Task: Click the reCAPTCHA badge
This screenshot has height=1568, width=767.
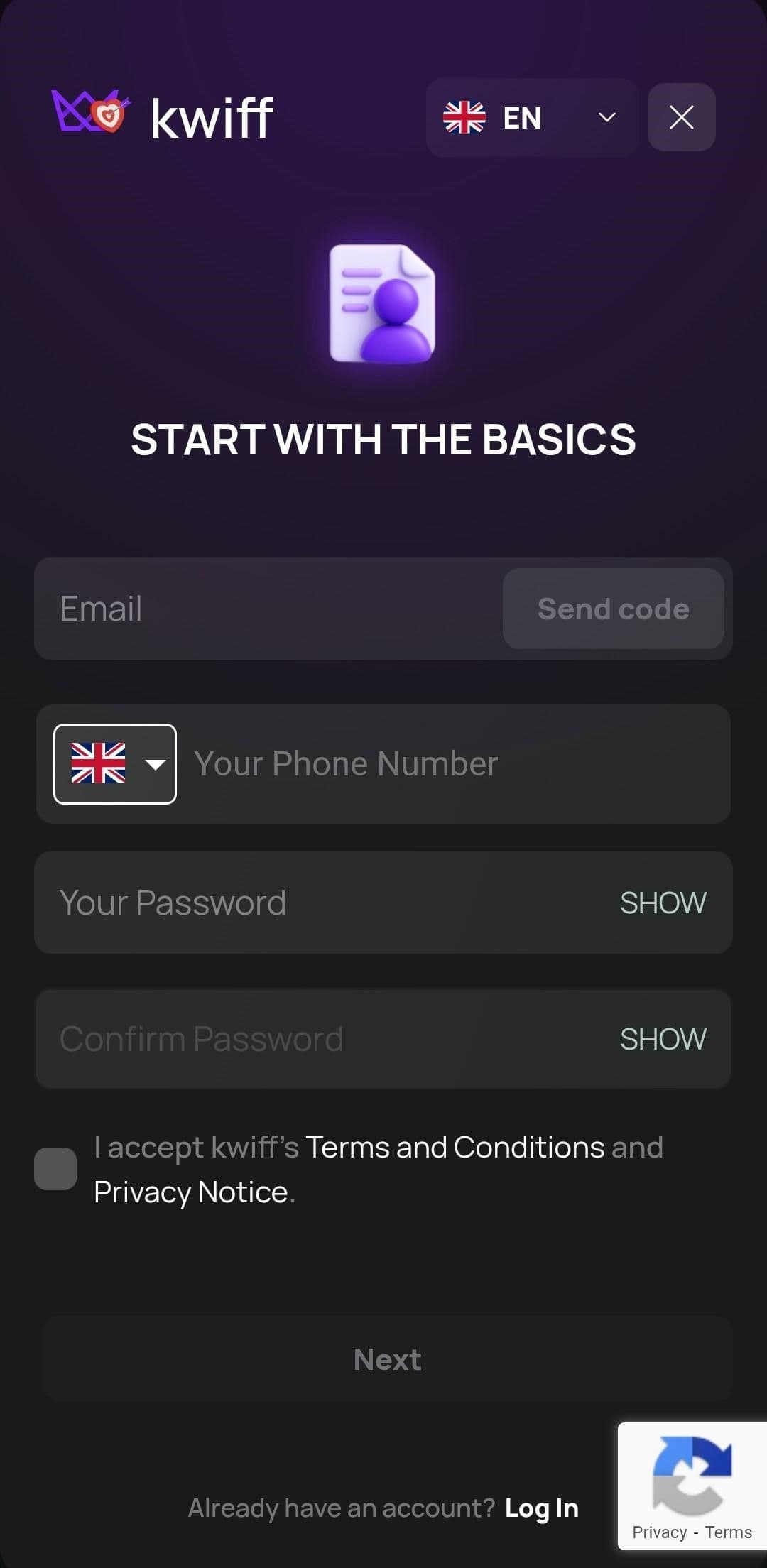Action: pos(692,1484)
